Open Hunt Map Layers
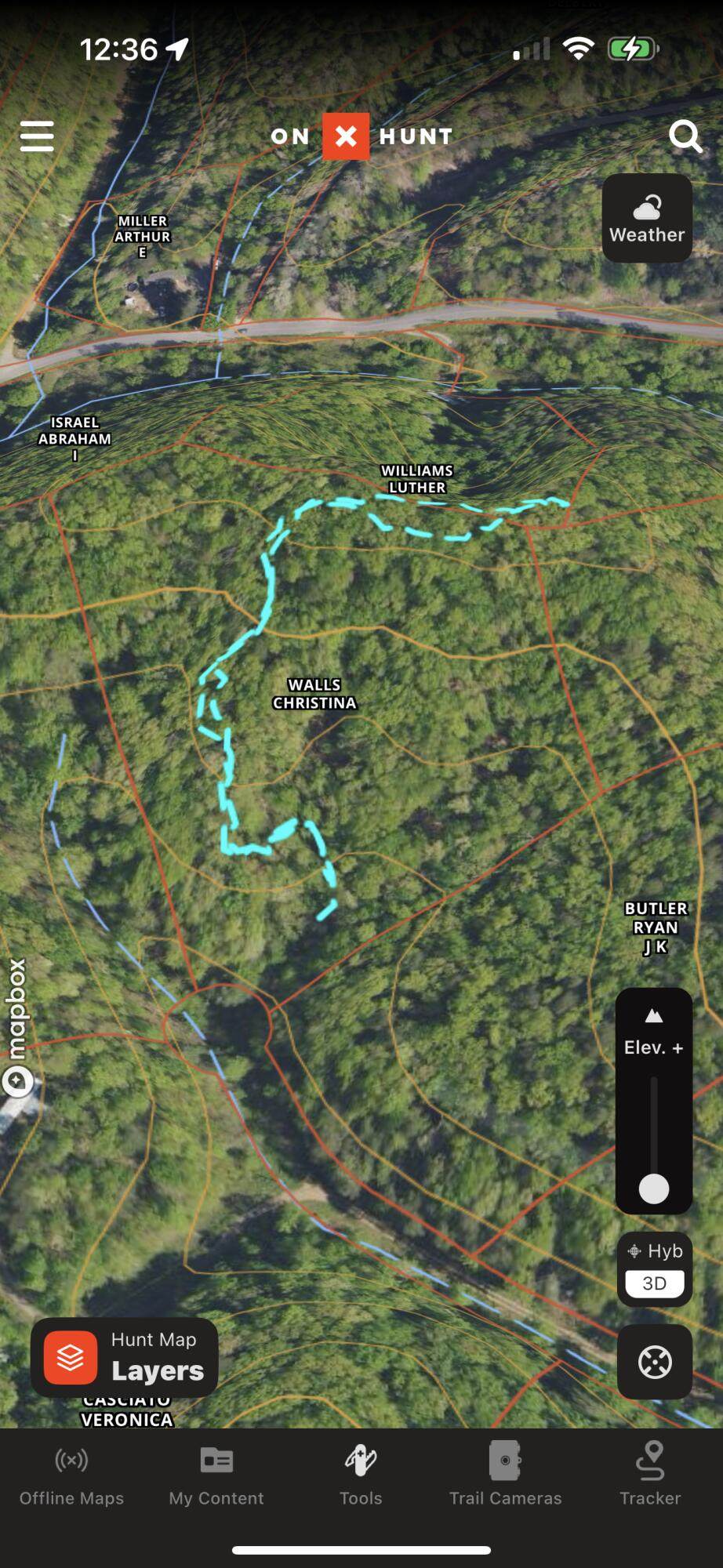 [125, 1357]
